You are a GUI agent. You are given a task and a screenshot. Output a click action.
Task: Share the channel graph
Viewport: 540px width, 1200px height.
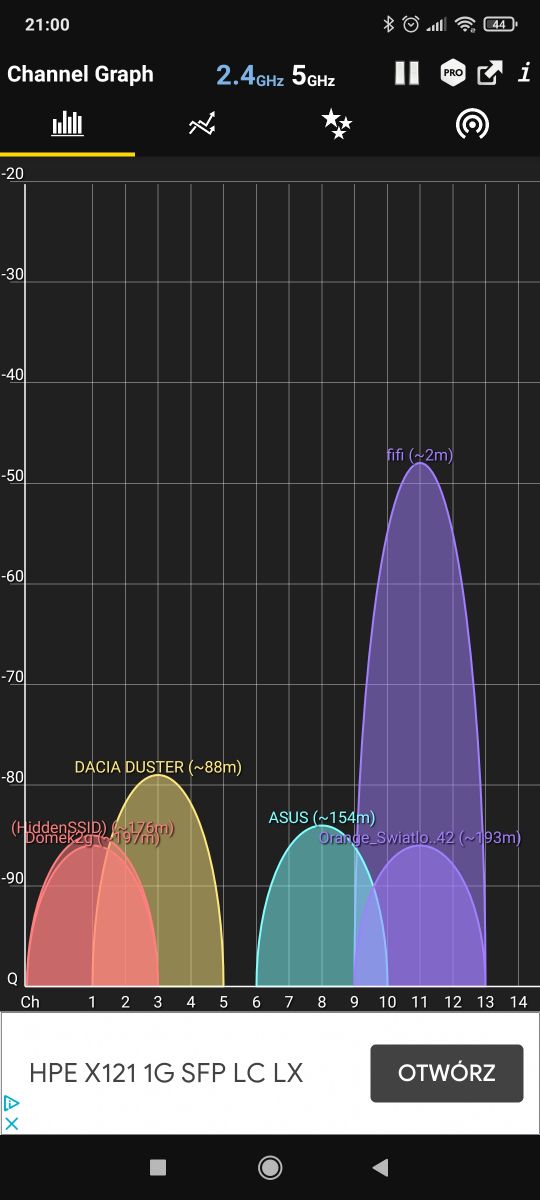(490, 73)
